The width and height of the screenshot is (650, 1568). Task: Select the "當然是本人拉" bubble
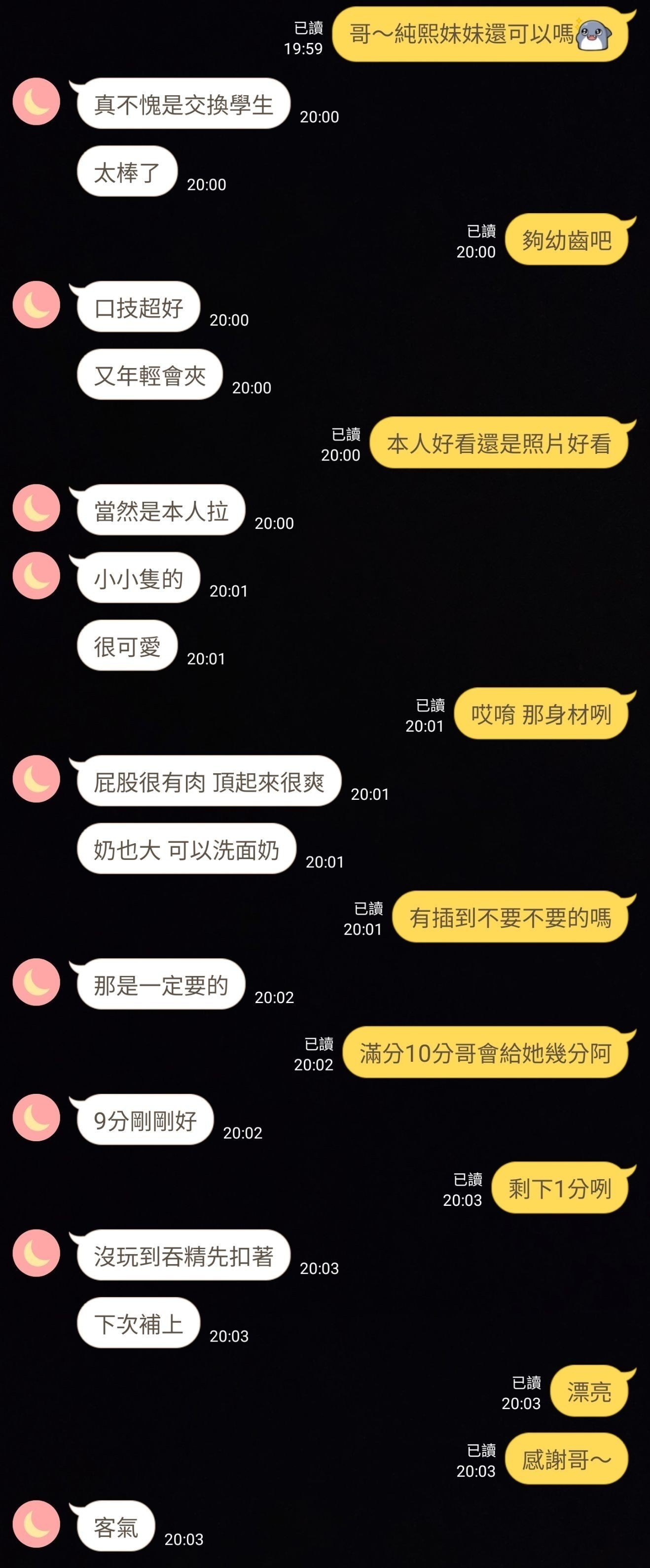159,510
